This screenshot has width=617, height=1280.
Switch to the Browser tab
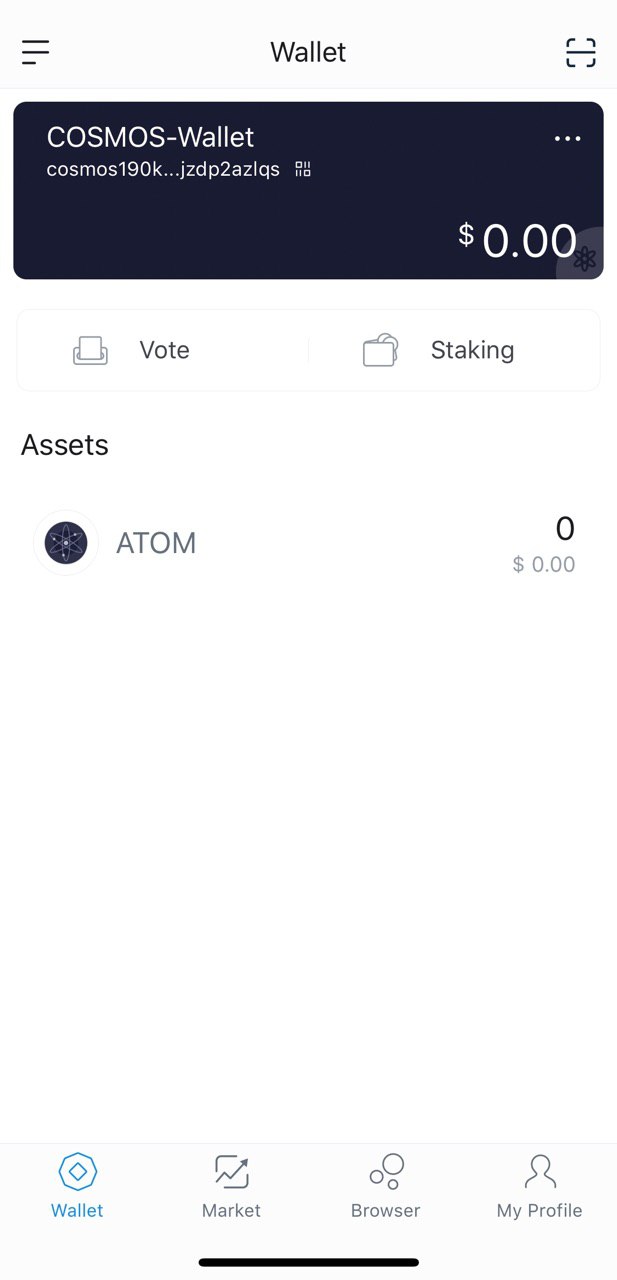coord(385,1186)
